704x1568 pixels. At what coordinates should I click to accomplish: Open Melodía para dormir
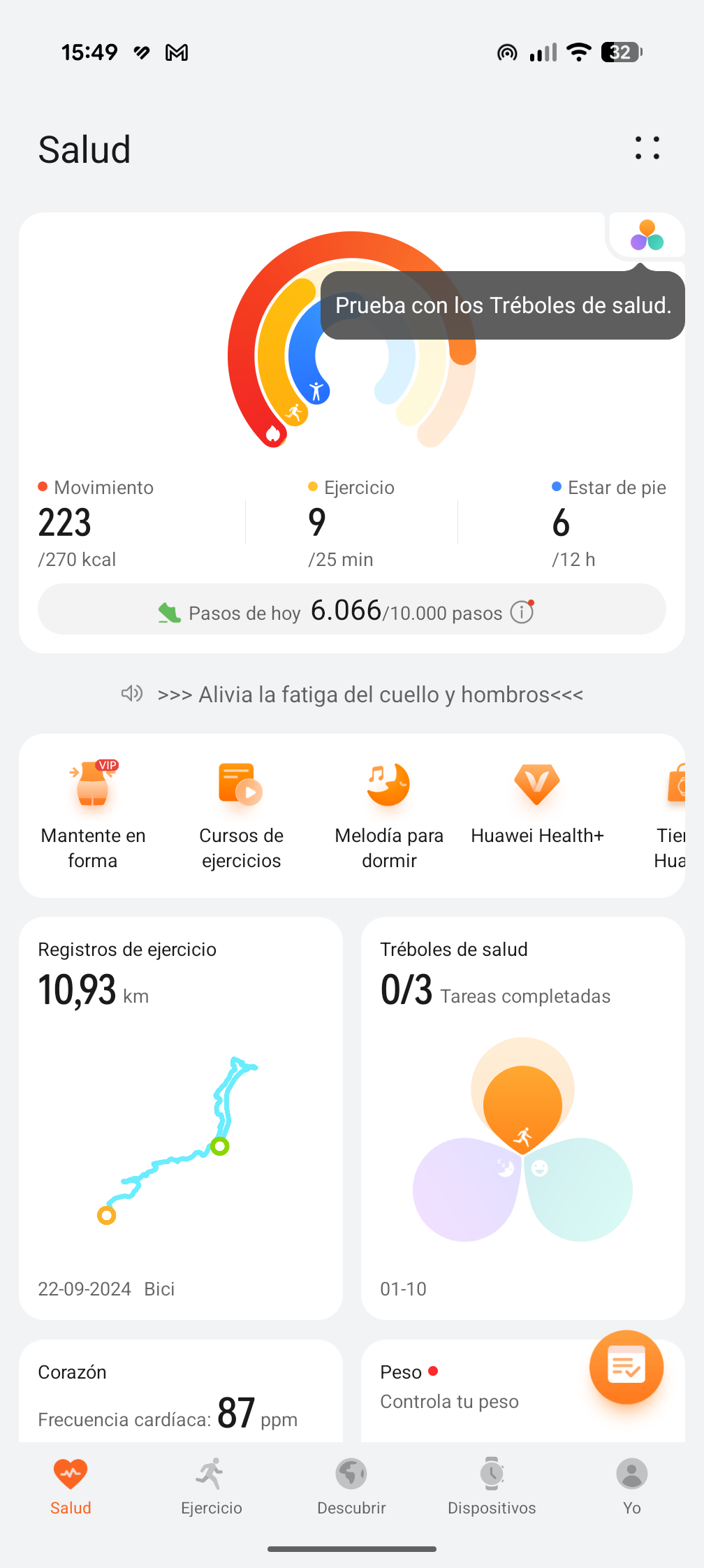coord(389,814)
